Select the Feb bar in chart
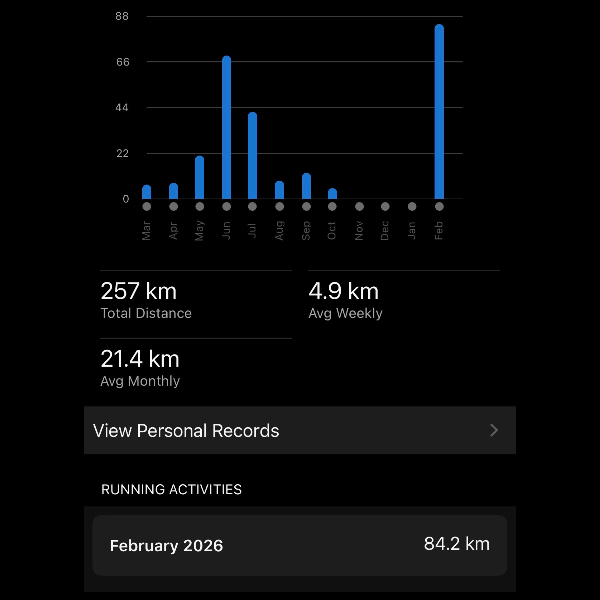600x600 pixels. click(x=439, y=112)
